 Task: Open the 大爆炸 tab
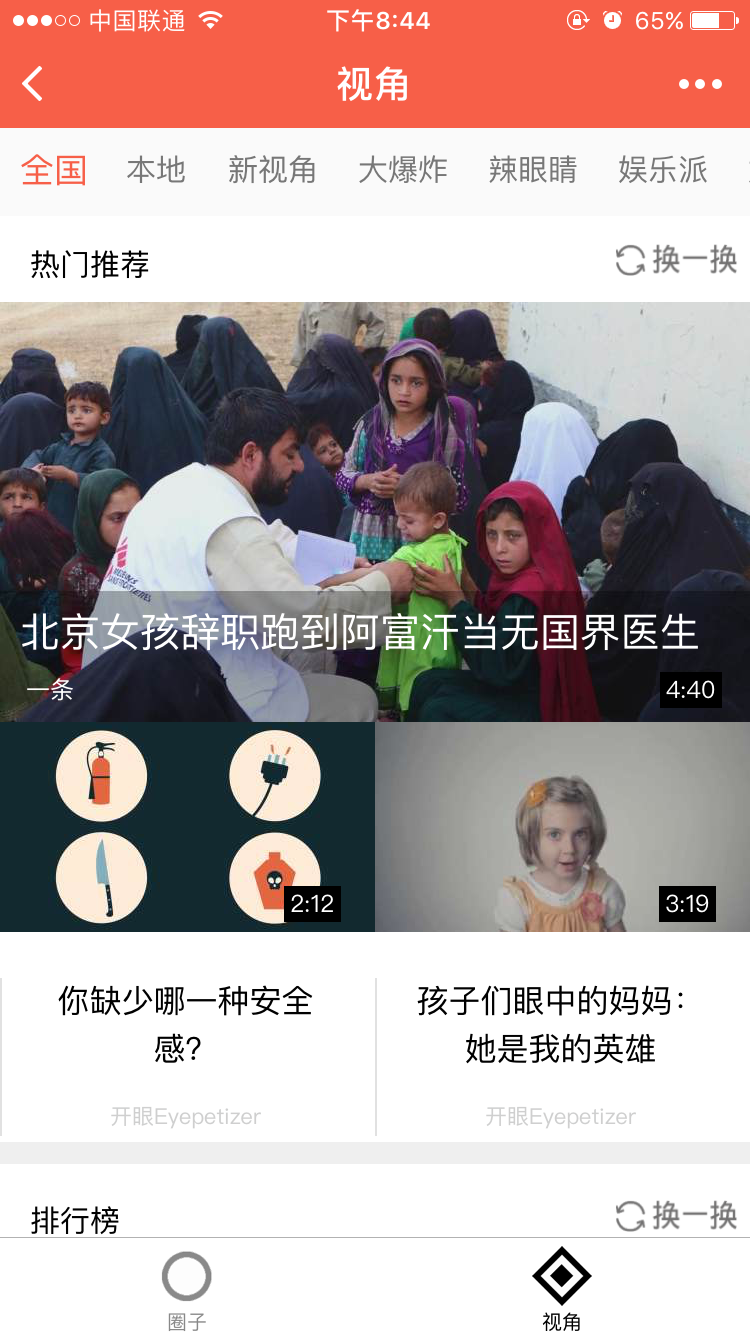point(403,170)
